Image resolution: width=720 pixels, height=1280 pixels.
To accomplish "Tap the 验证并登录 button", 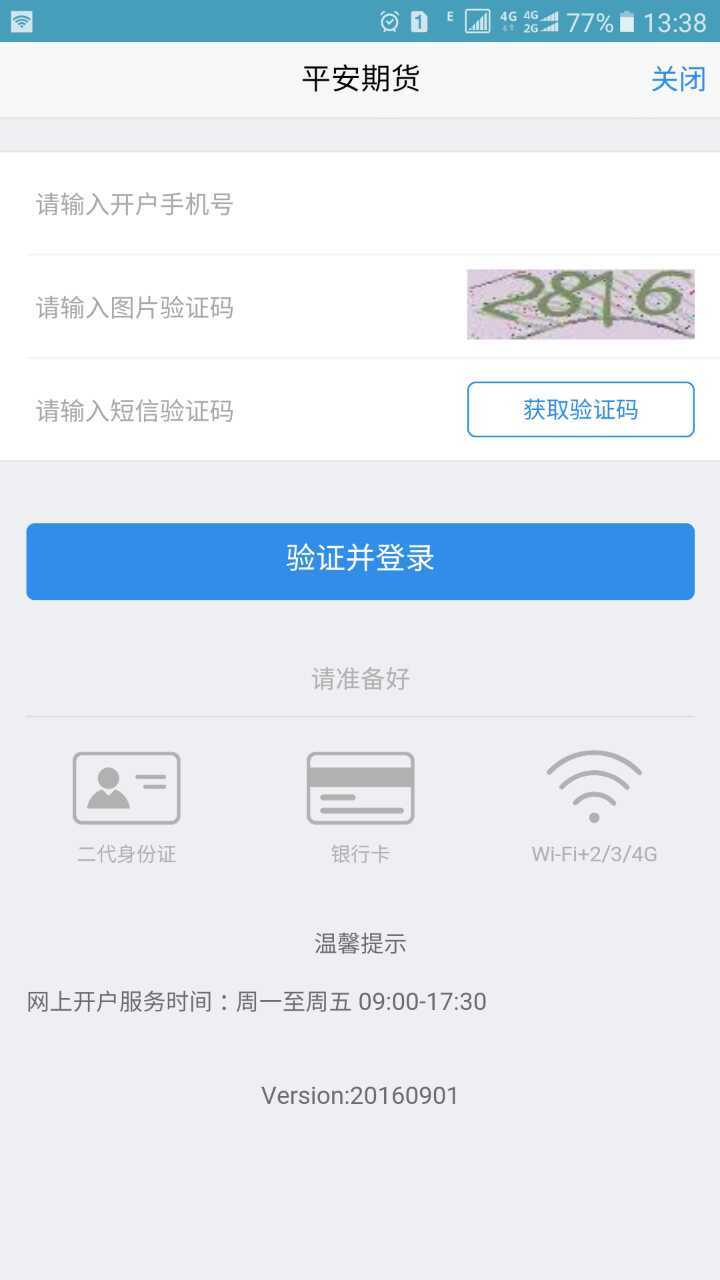I will tap(360, 561).
